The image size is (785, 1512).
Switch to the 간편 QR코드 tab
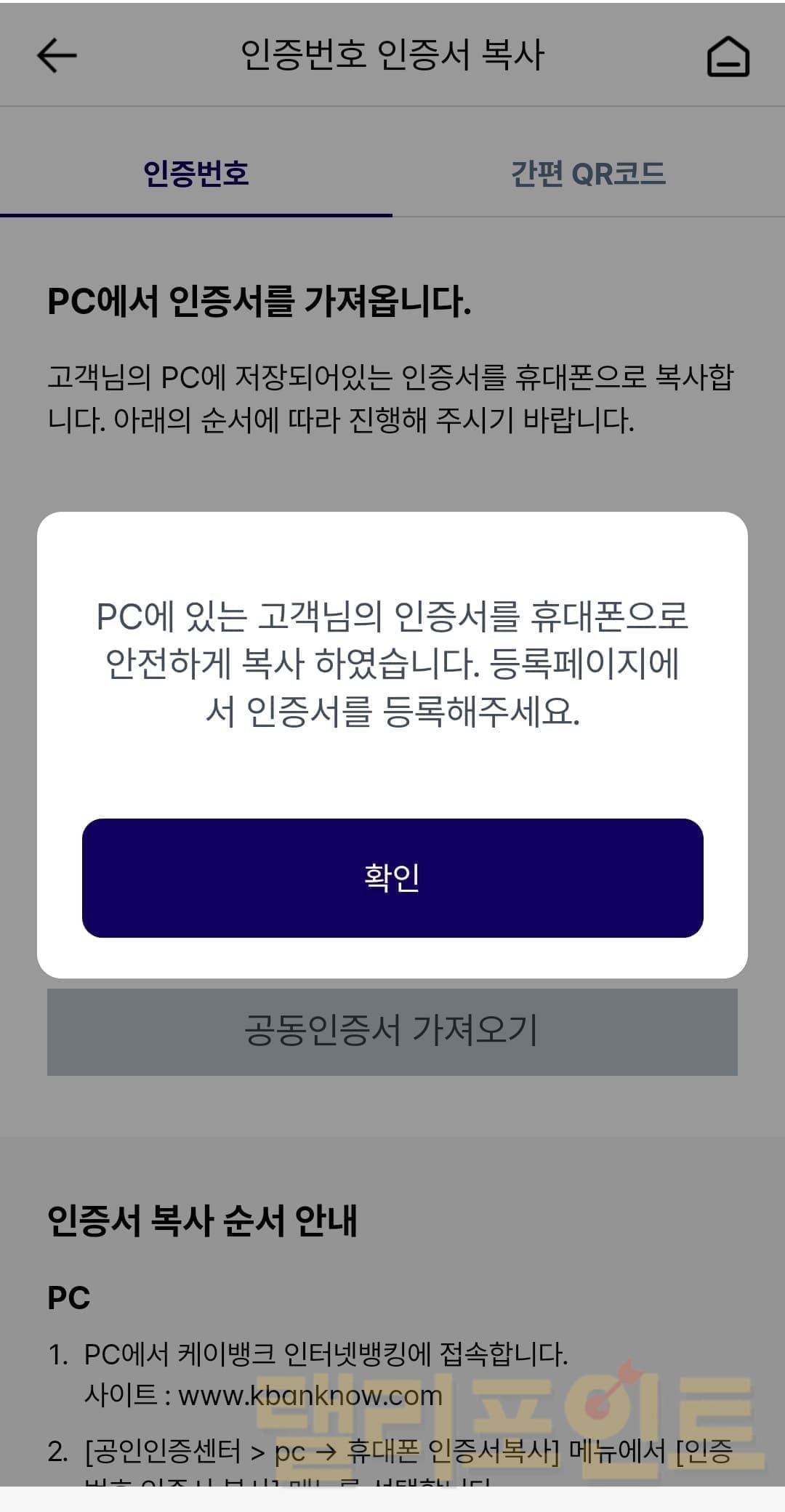pyautogui.click(x=588, y=174)
